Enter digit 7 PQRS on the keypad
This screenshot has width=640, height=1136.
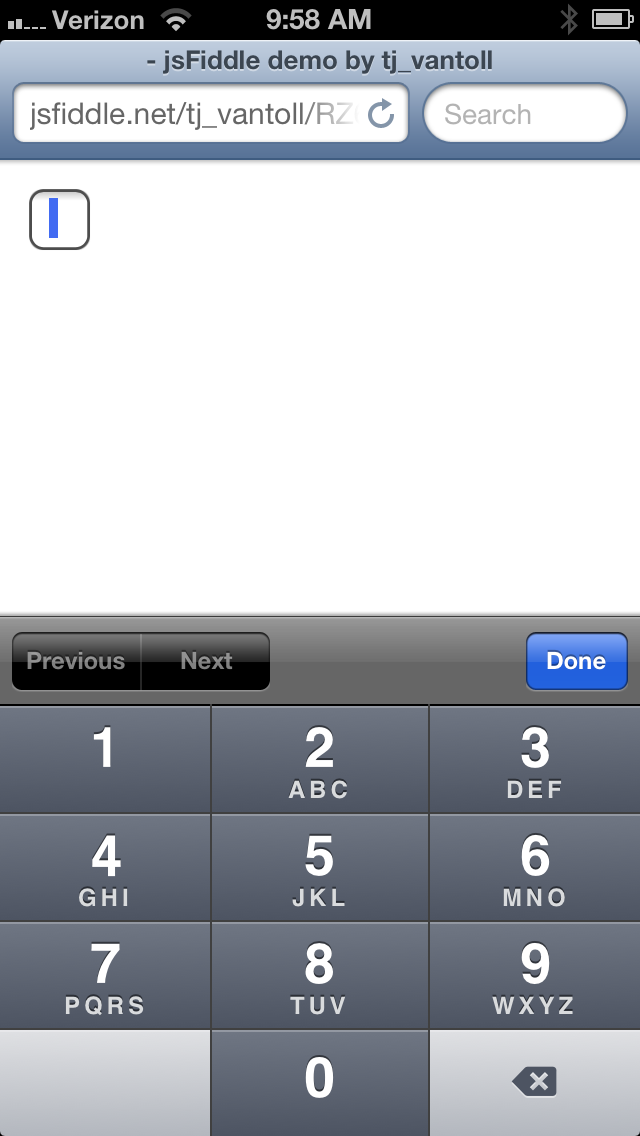[x=105, y=976]
